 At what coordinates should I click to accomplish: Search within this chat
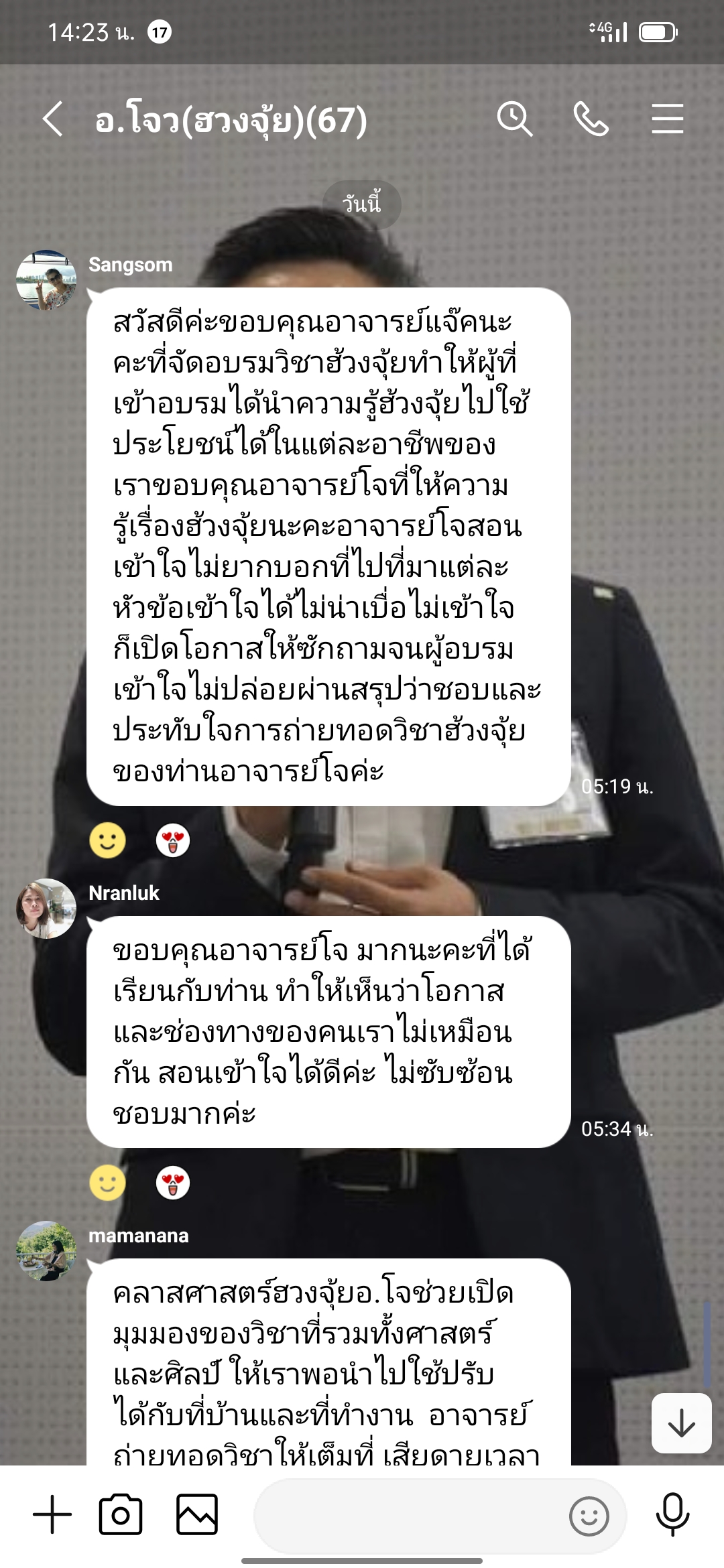click(x=514, y=120)
